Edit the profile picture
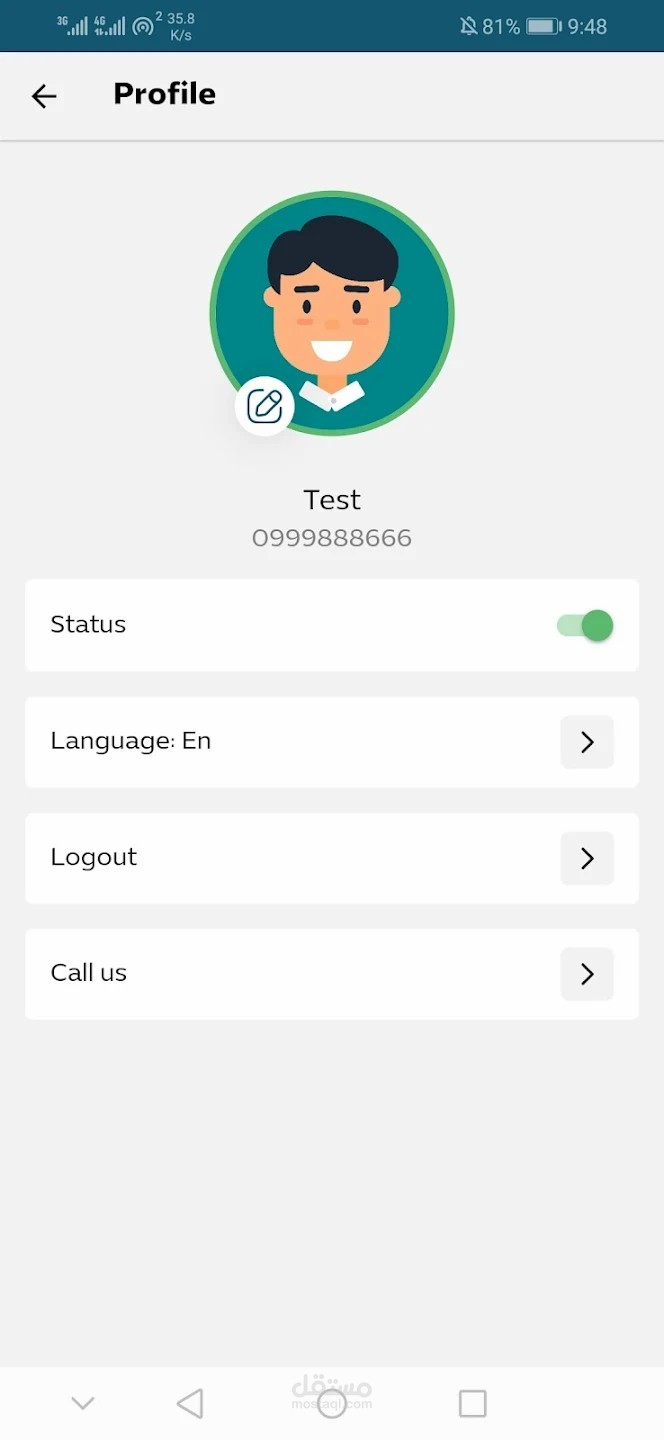The width and height of the screenshot is (664, 1440). [x=265, y=406]
